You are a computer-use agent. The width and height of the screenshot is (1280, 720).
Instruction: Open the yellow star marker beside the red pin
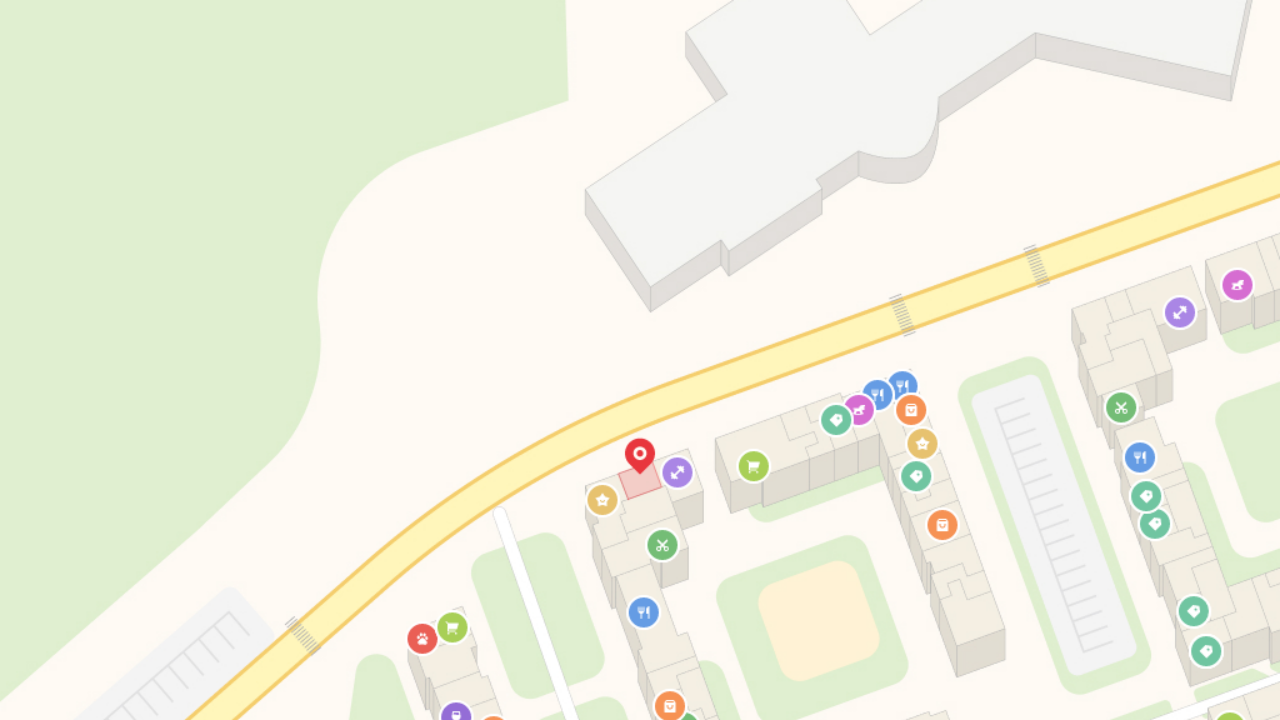pyautogui.click(x=602, y=500)
